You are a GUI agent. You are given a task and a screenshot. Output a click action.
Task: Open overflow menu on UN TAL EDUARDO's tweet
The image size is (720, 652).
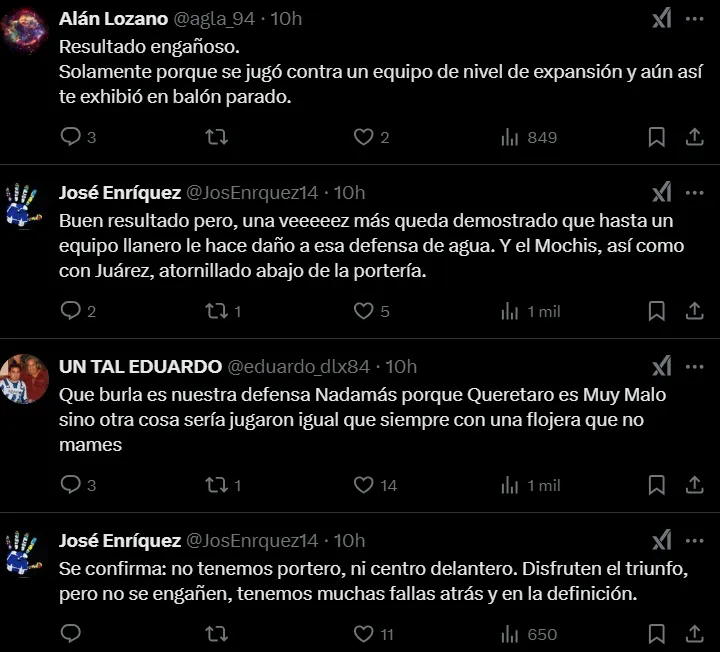pos(694,367)
